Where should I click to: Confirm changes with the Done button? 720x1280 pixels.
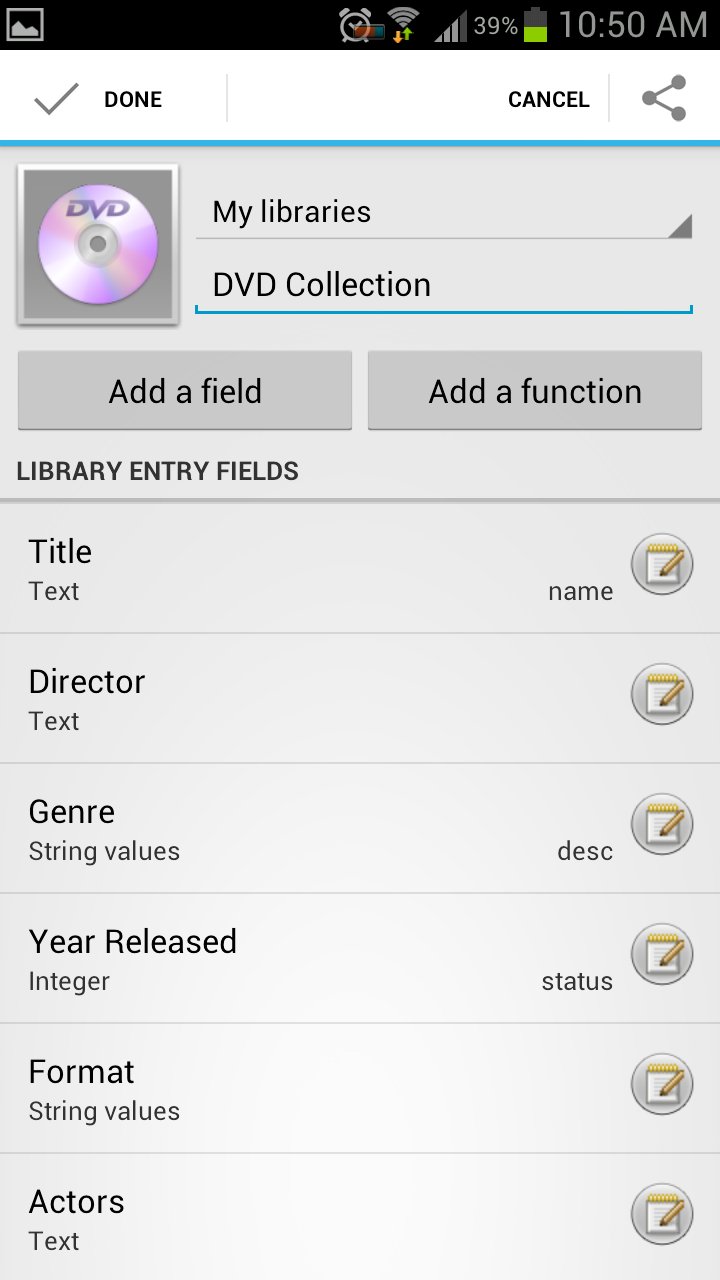pyautogui.click(x=100, y=99)
